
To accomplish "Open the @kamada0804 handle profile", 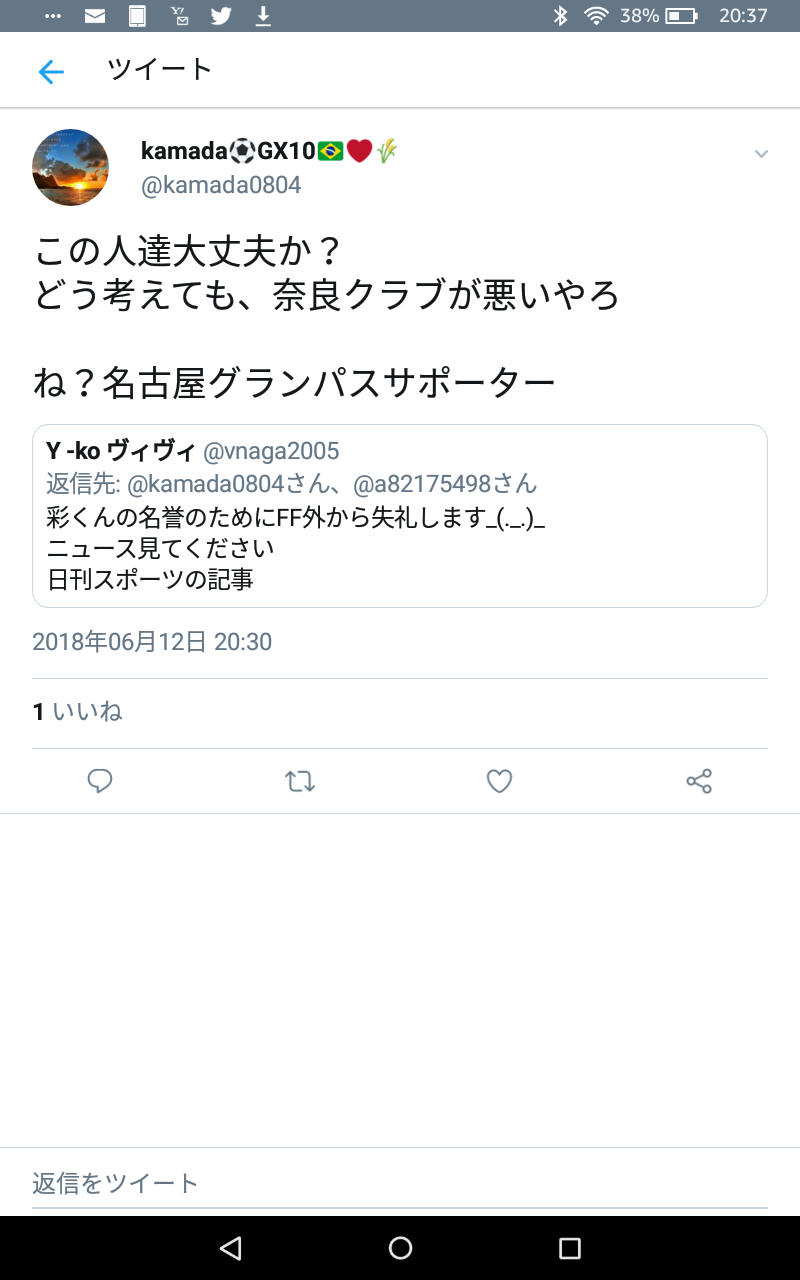I will click(221, 186).
